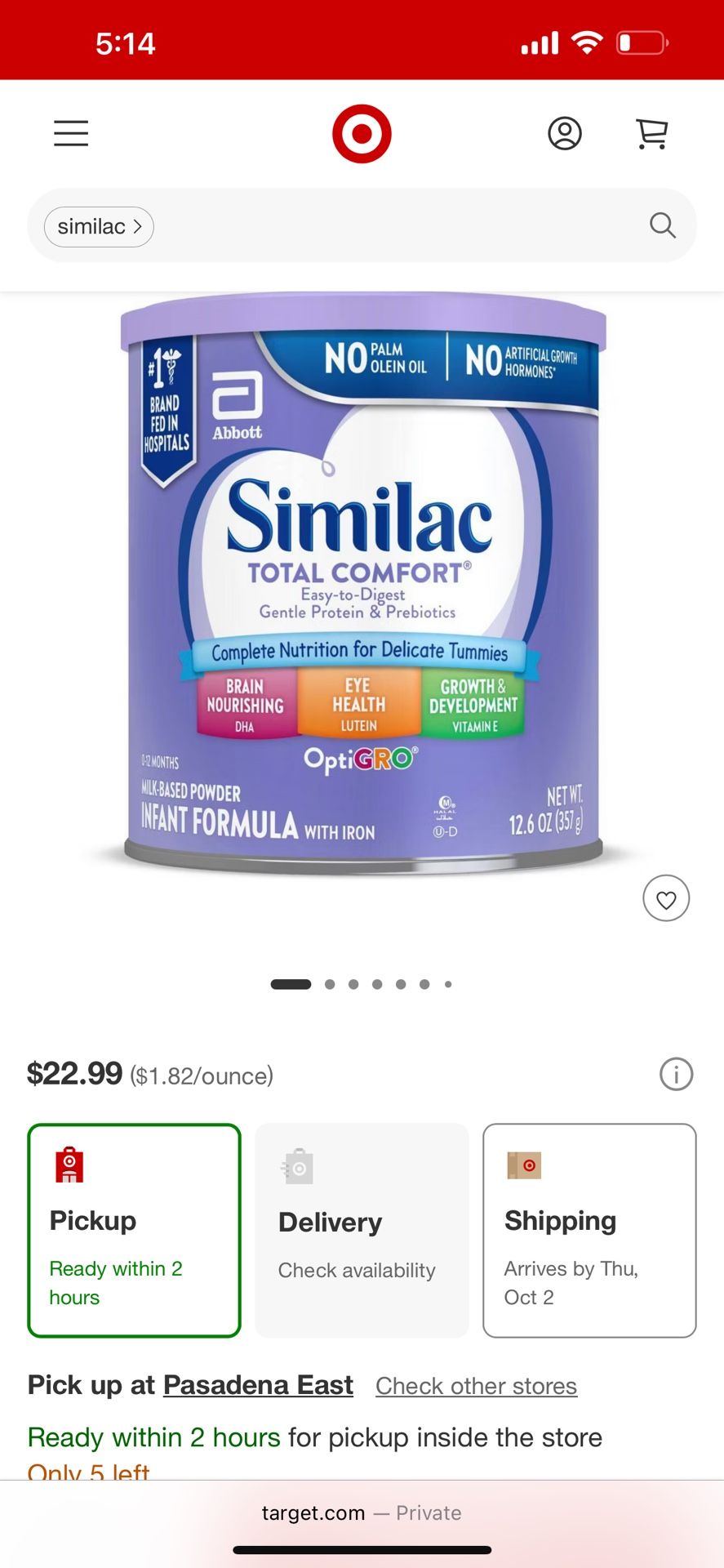Tap the similac search chip
This screenshot has width=724, height=1568.
click(x=99, y=226)
